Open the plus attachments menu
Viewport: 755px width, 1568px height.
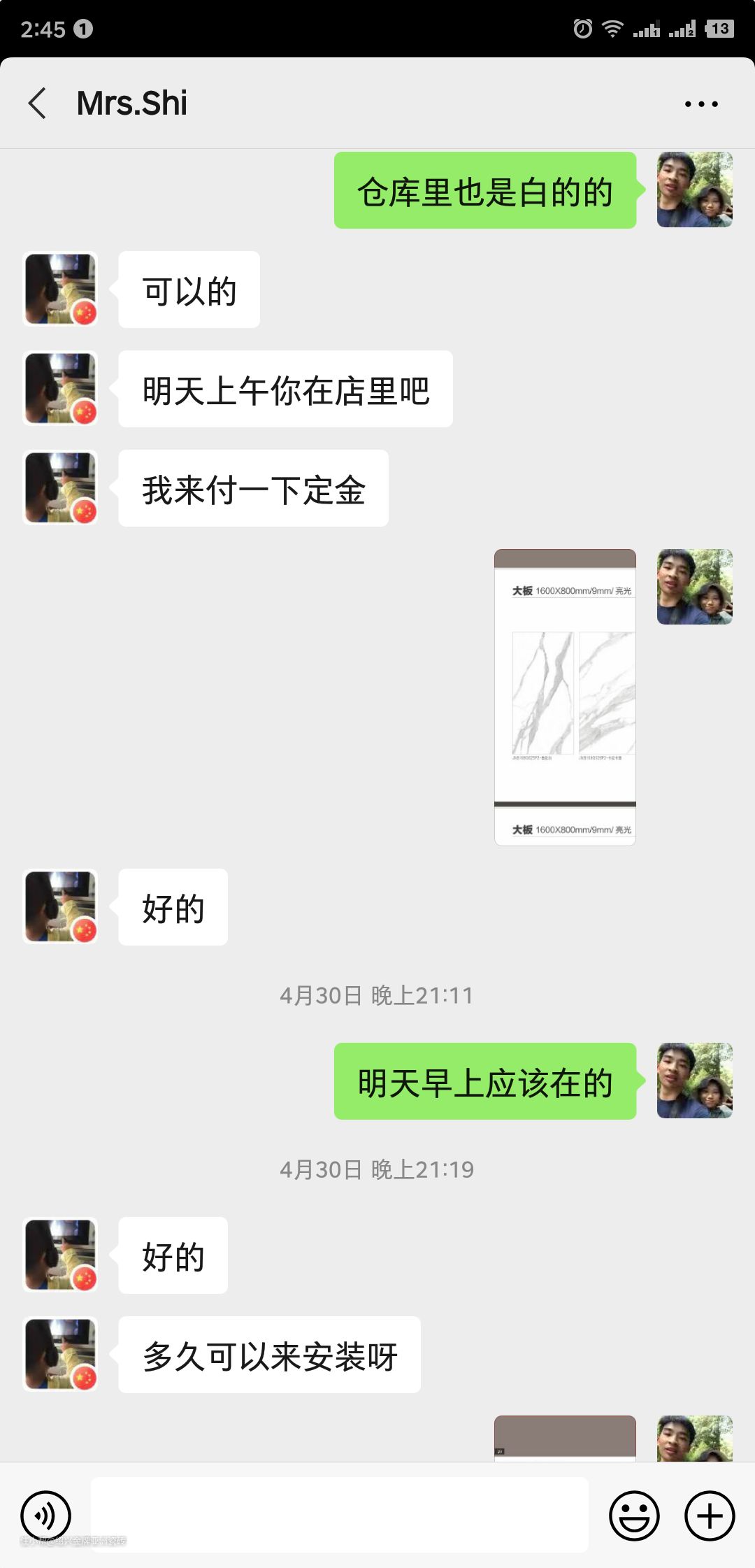(x=710, y=1516)
